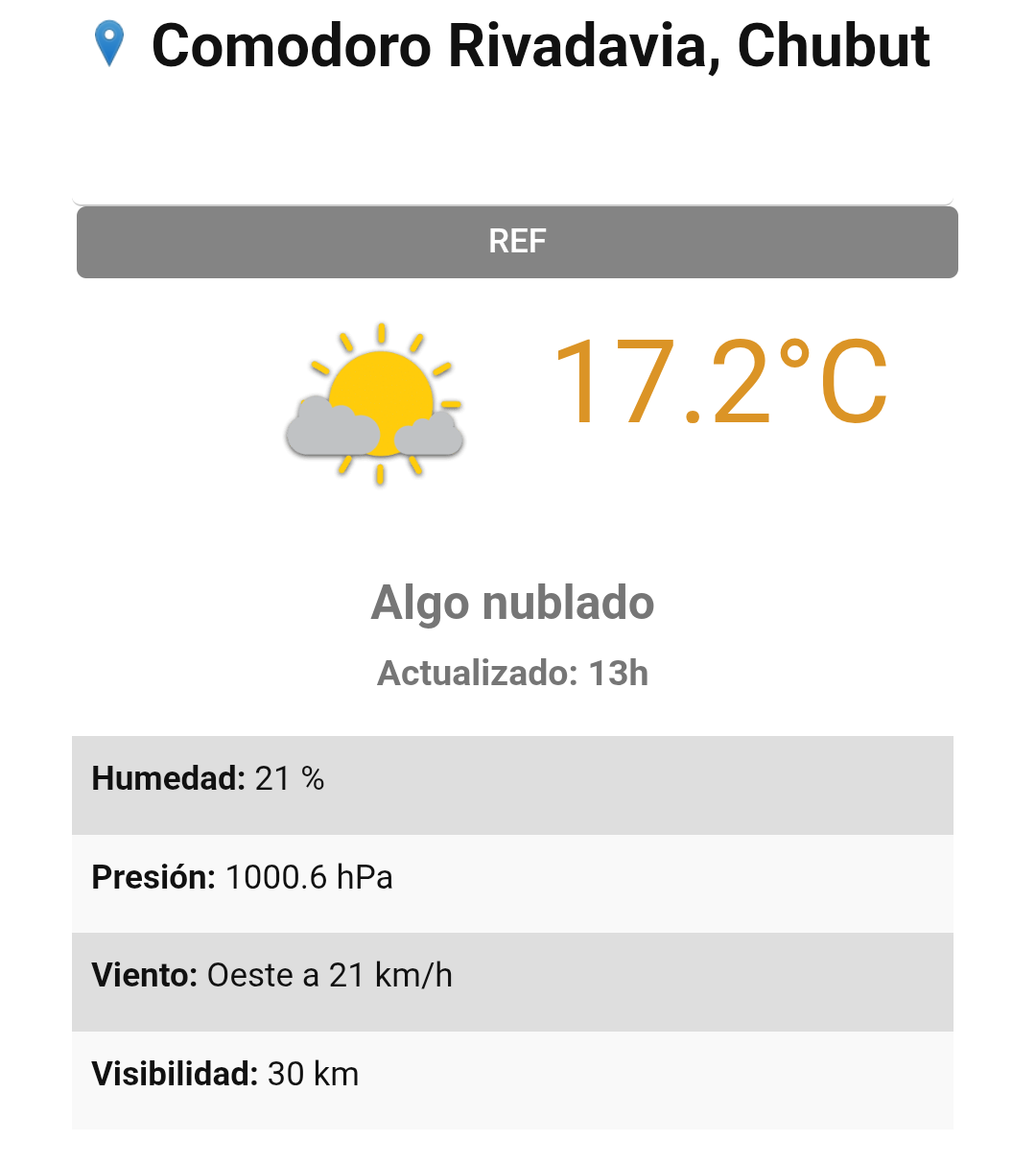Viewport: 1036px width, 1164px height.
Task: Tap the gray REF button
Action: (517, 242)
